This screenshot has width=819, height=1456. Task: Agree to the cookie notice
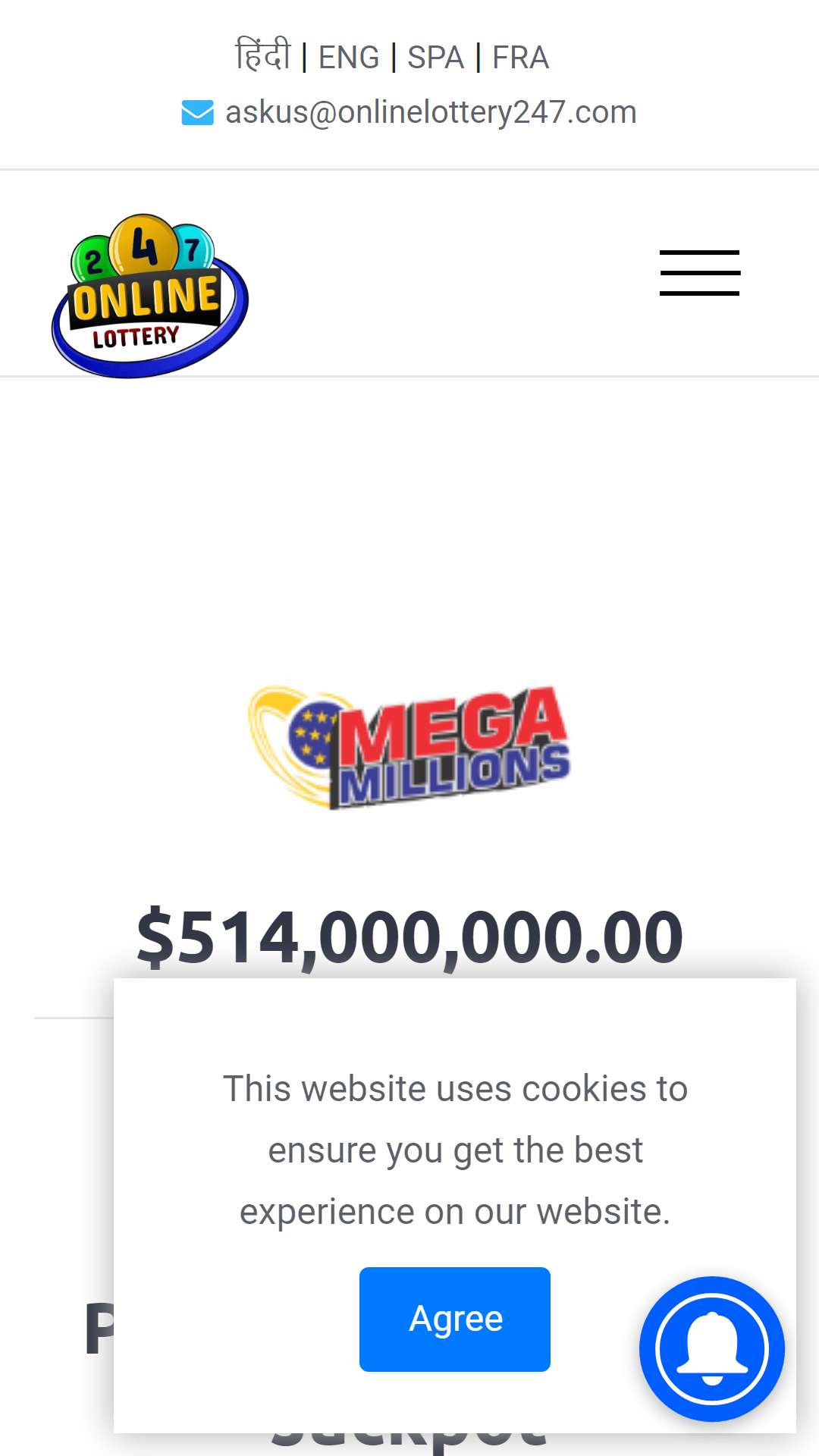[x=455, y=1319]
